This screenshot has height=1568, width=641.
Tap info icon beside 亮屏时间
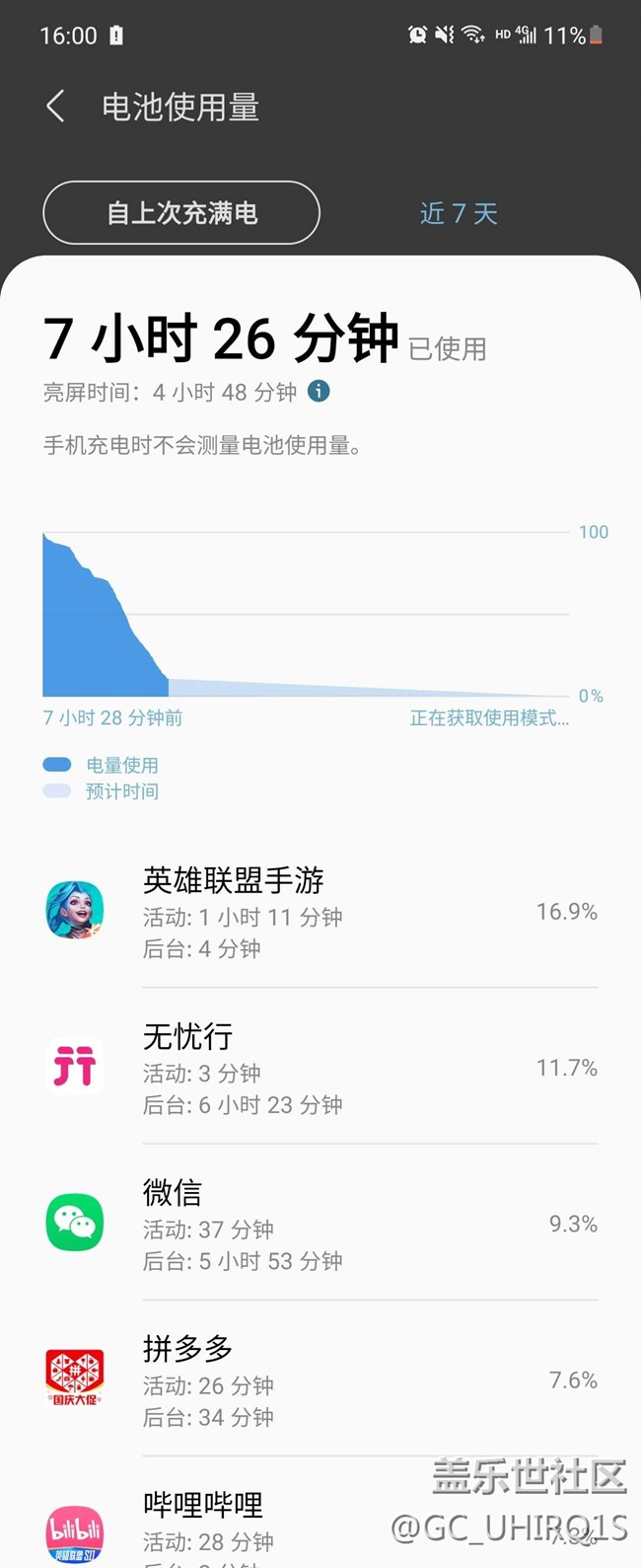tap(319, 392)
